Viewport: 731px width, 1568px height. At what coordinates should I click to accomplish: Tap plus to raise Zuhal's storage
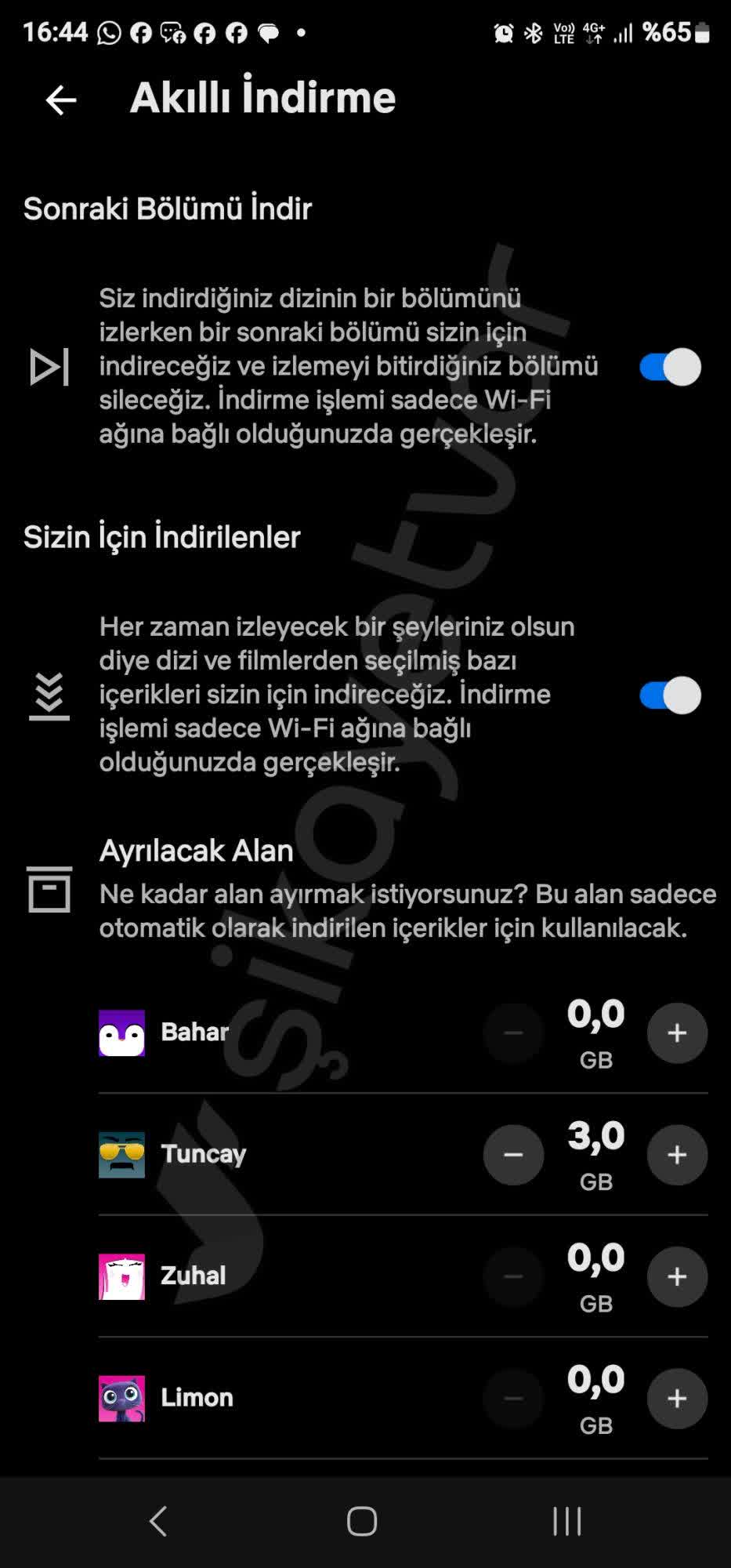(x=677, y=1276)
